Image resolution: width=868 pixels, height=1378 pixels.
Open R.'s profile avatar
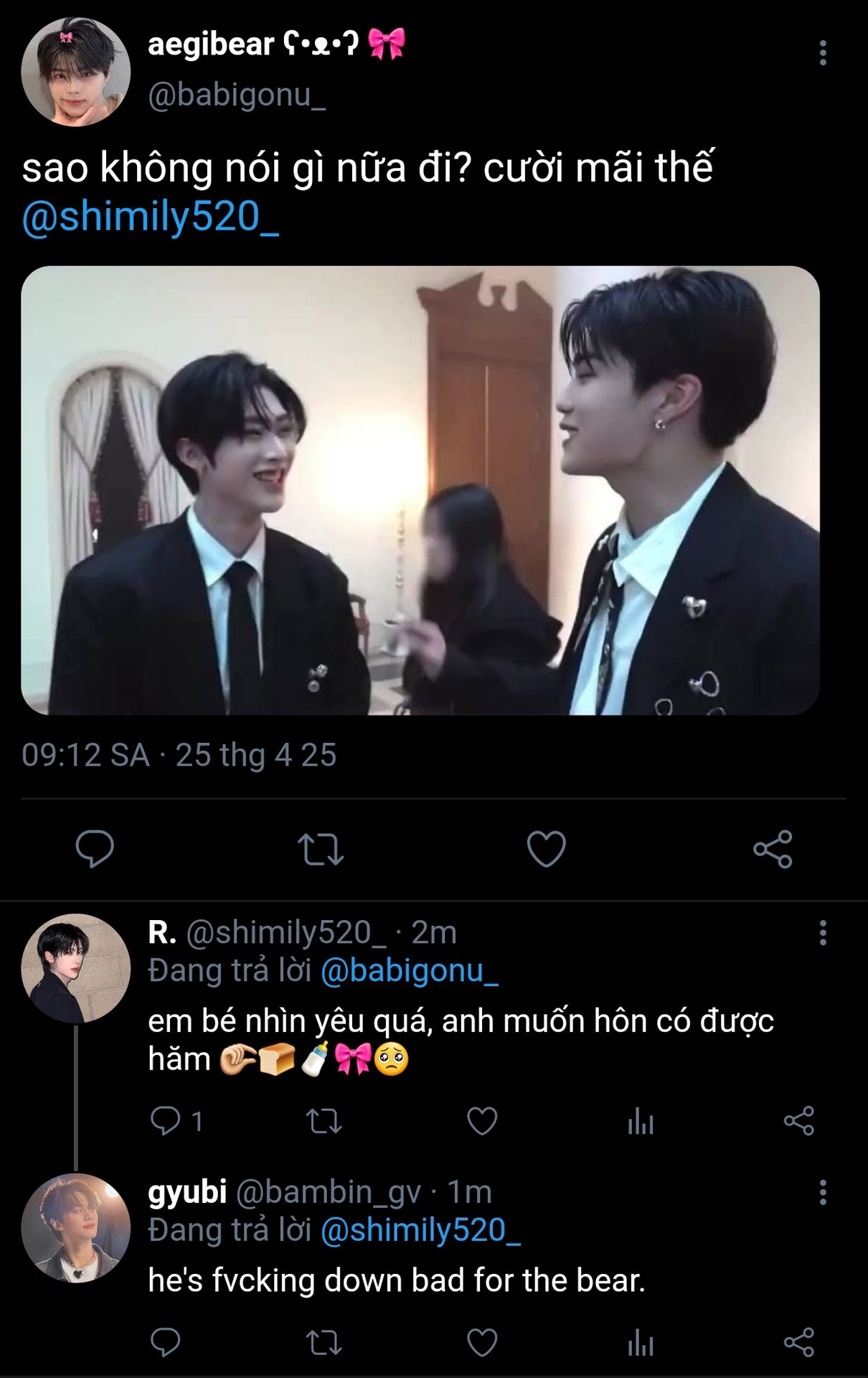[75, 968]
